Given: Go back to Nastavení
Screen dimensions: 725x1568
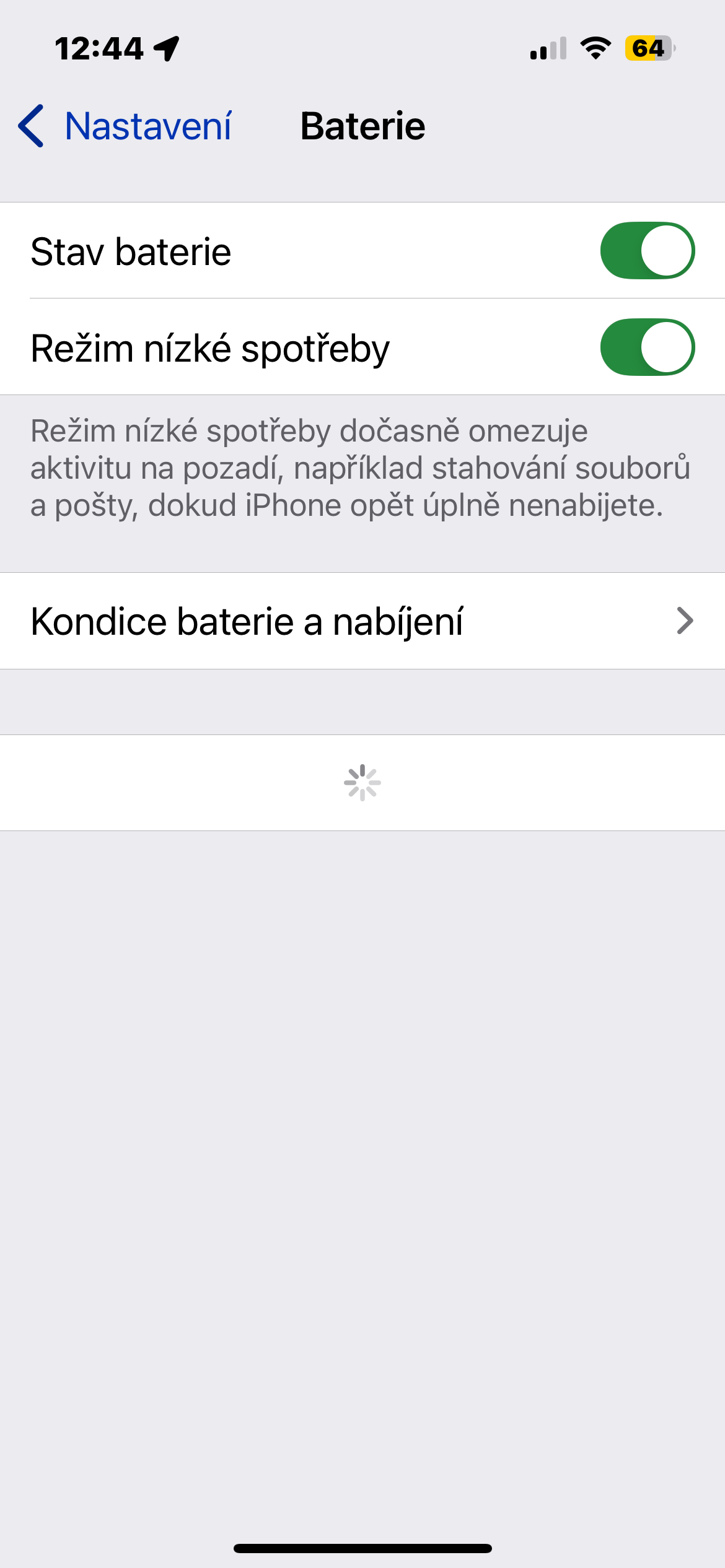Looking at the screenshot, I should pos(124,126).
